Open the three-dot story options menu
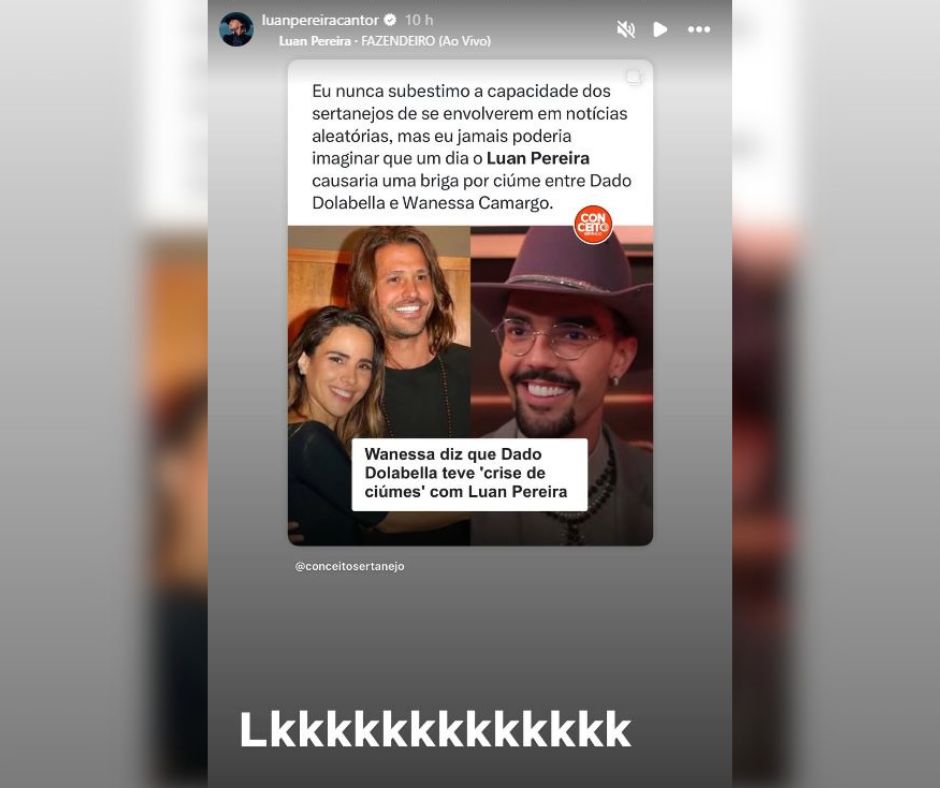 pos(699,30)
